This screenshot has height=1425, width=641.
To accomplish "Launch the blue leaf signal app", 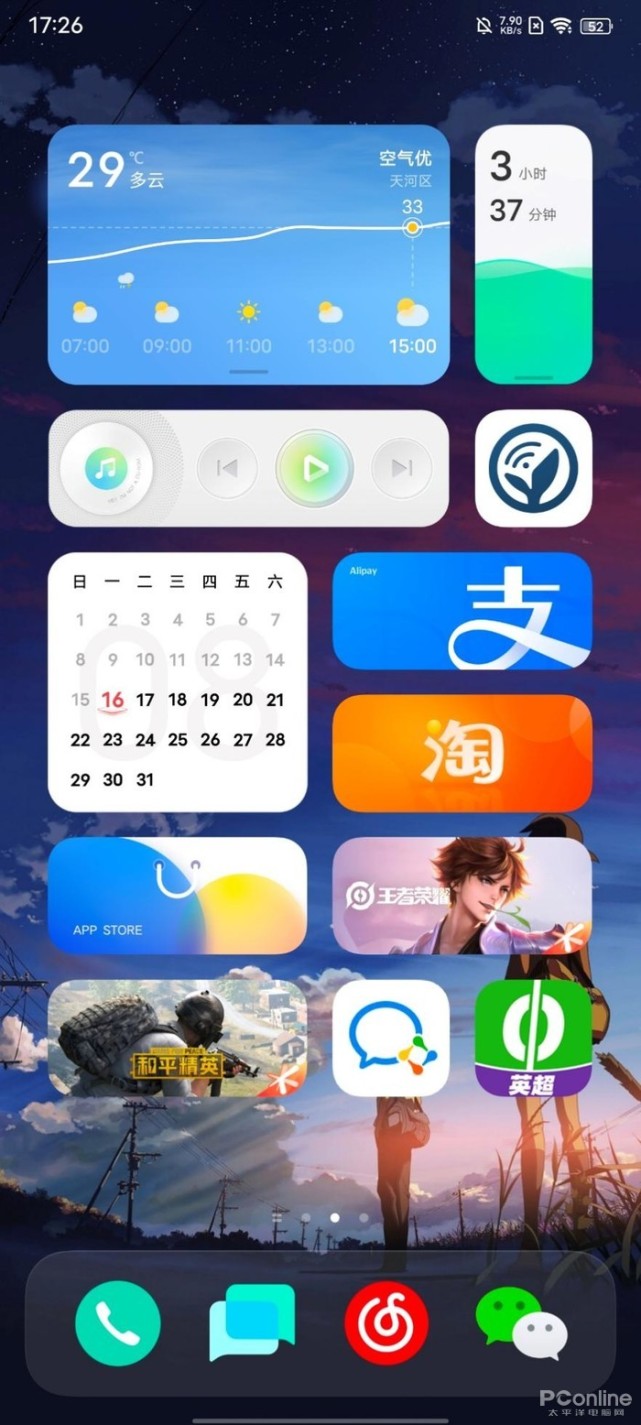I will pos(533,468).
